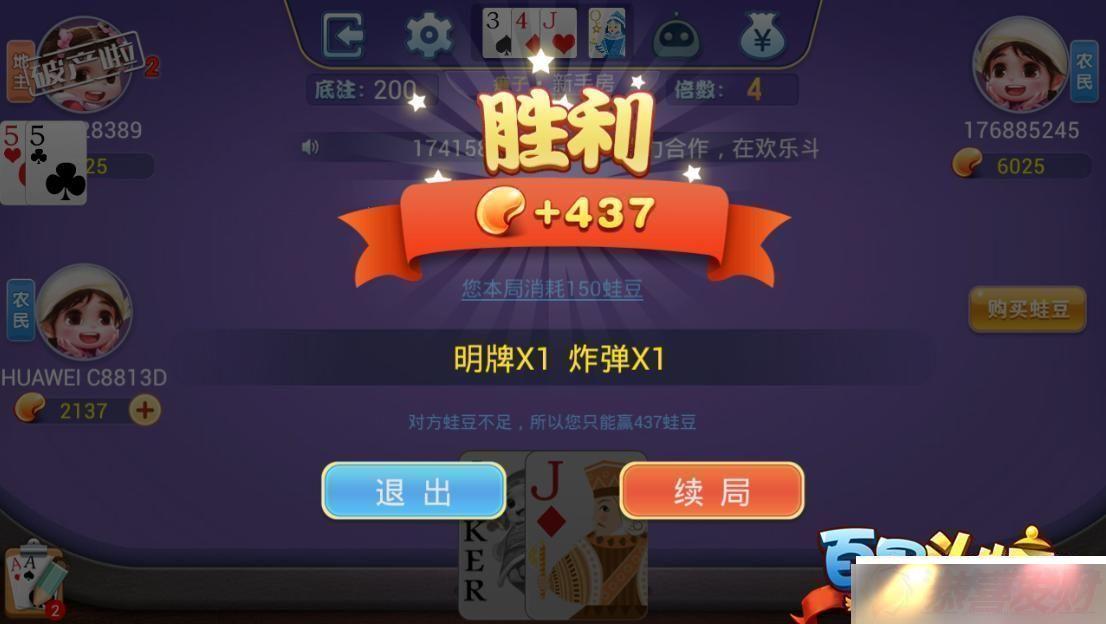Screen dimensions: 1106x624
Task: Open the 购买蛙豆 purchase button
Action: click(x=1027, y=309)
